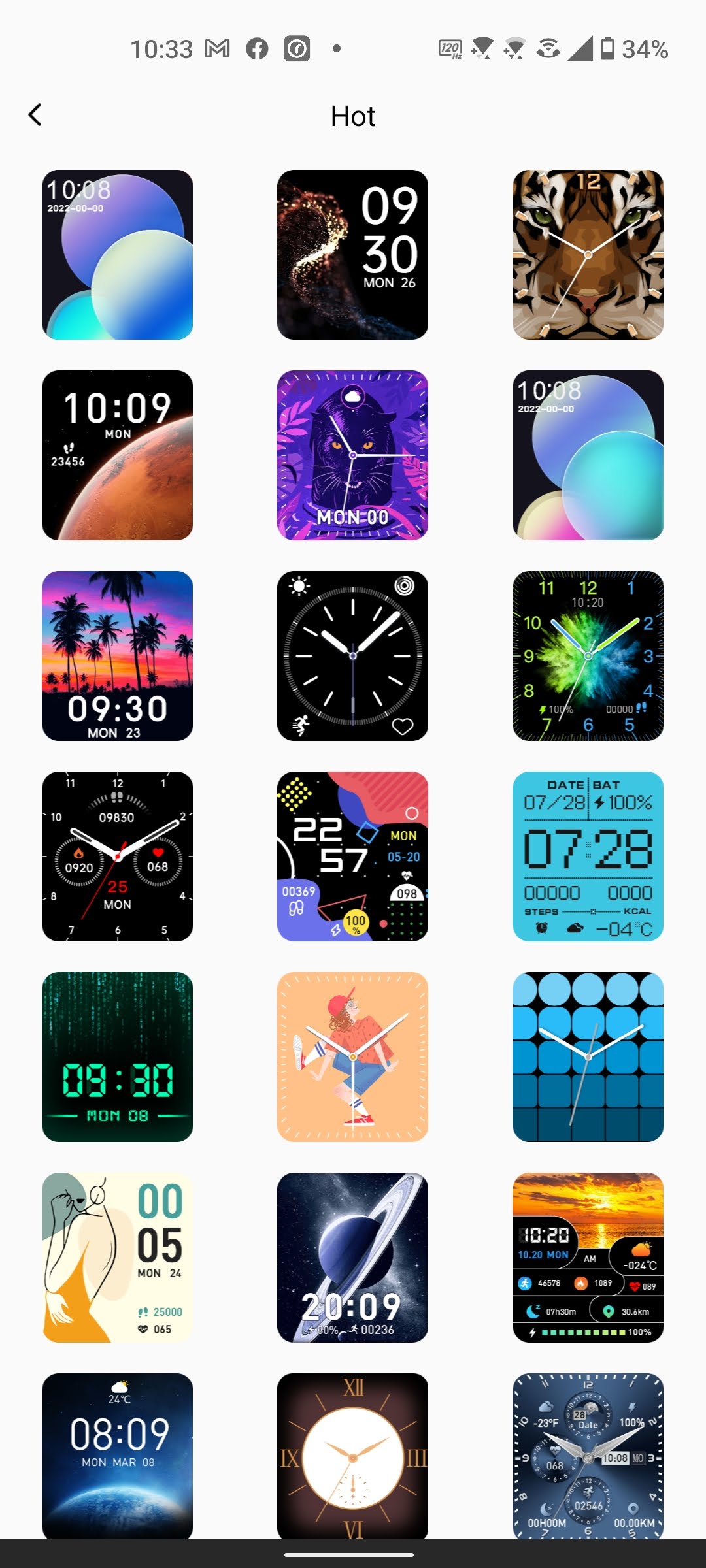Open the blue chronograph watch face

click(x=588, y=1456)
